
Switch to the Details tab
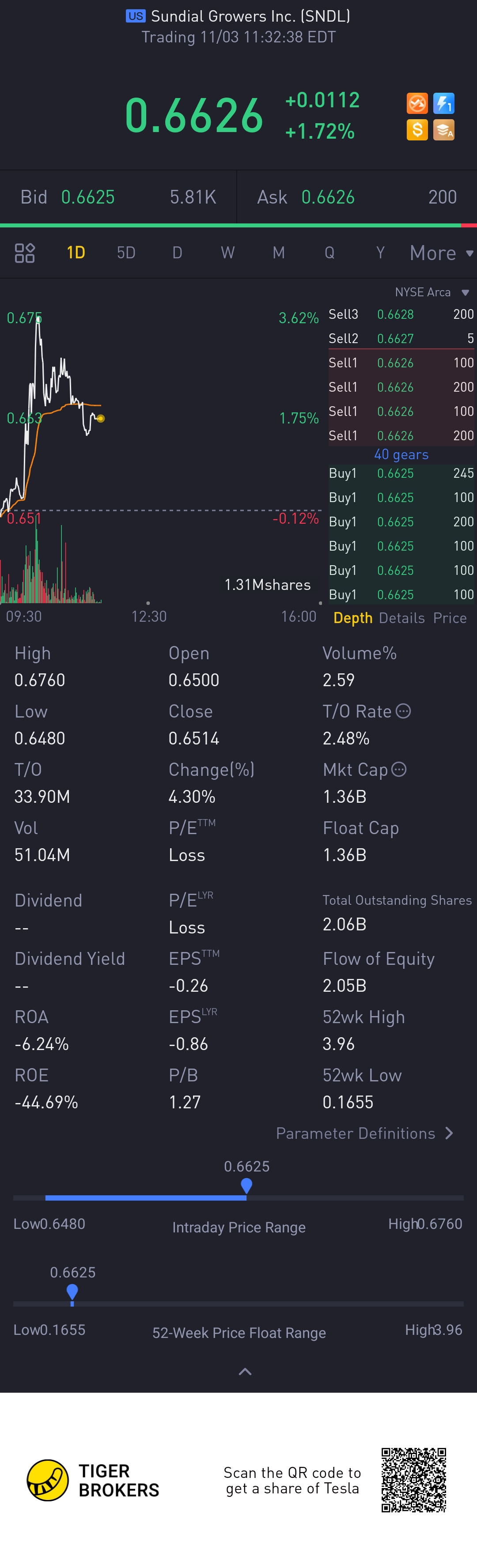tap(401, 618)
